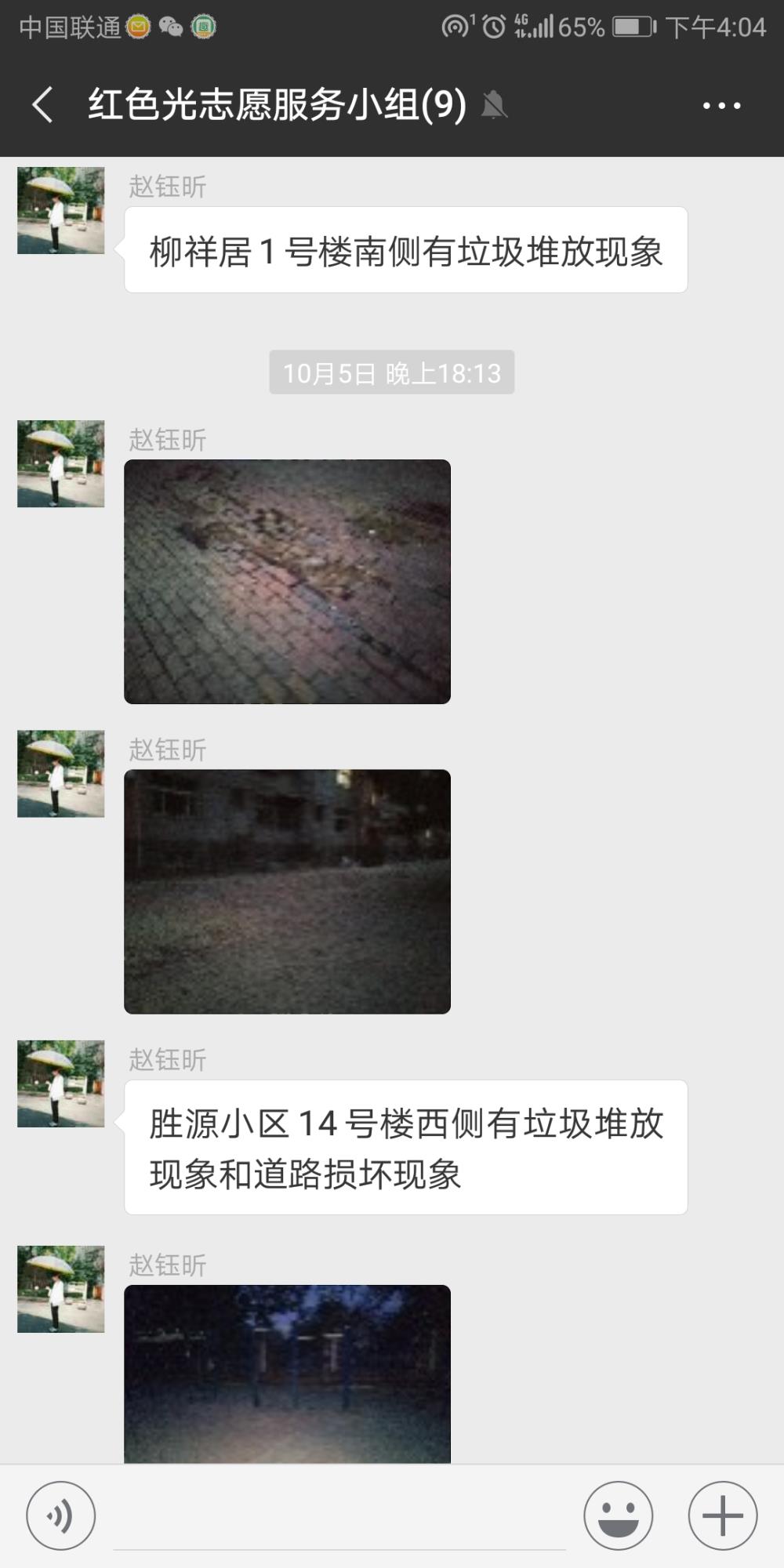Open avatar beside 胜源小区 14 号楼 message
Image resolution: width=784 pixels, height=1568 pixels.
pos(61,1083)
